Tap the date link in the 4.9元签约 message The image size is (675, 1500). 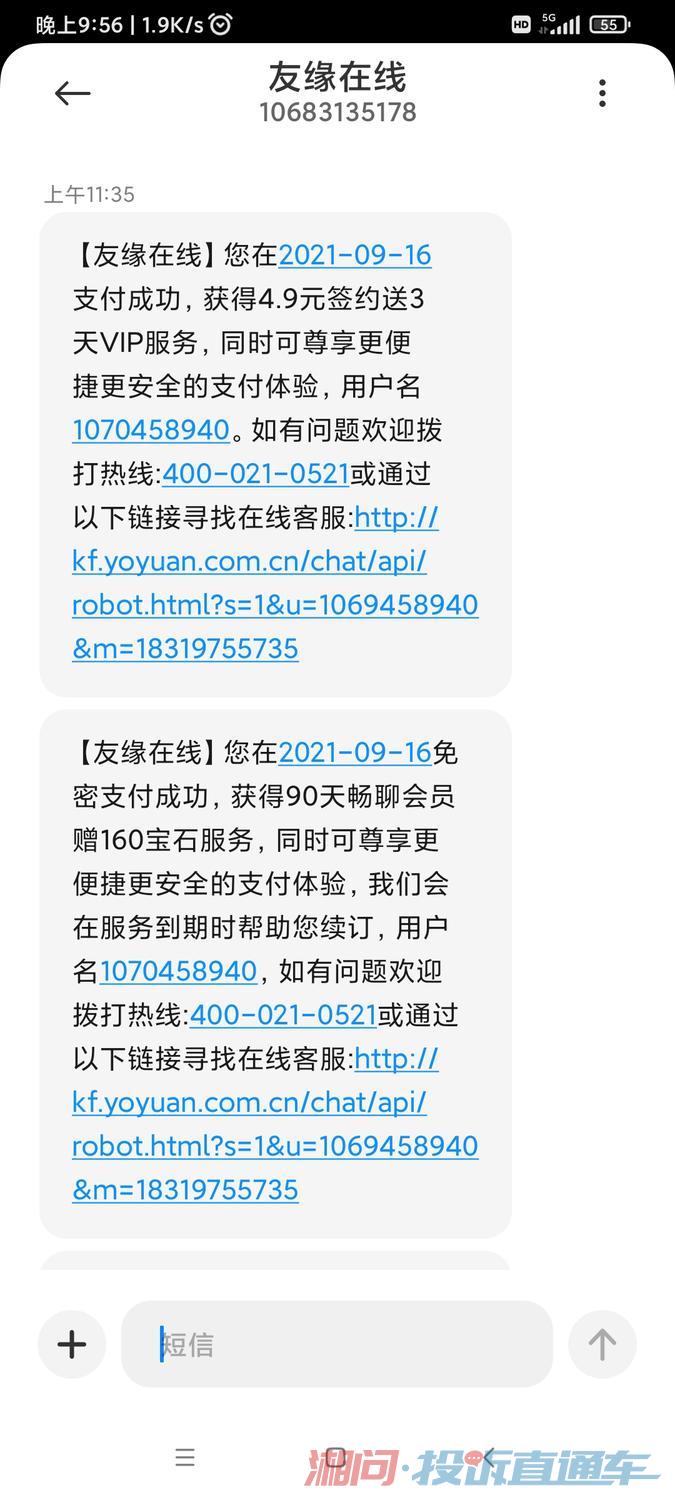click(354, 255)
